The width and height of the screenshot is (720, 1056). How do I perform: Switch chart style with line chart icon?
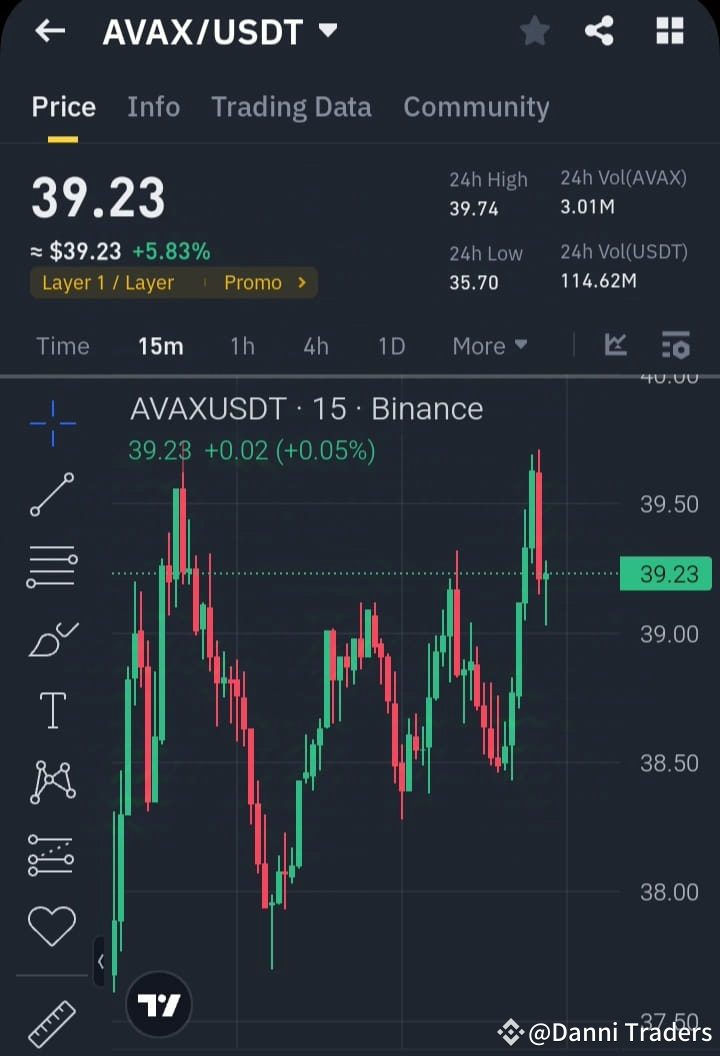616,345
